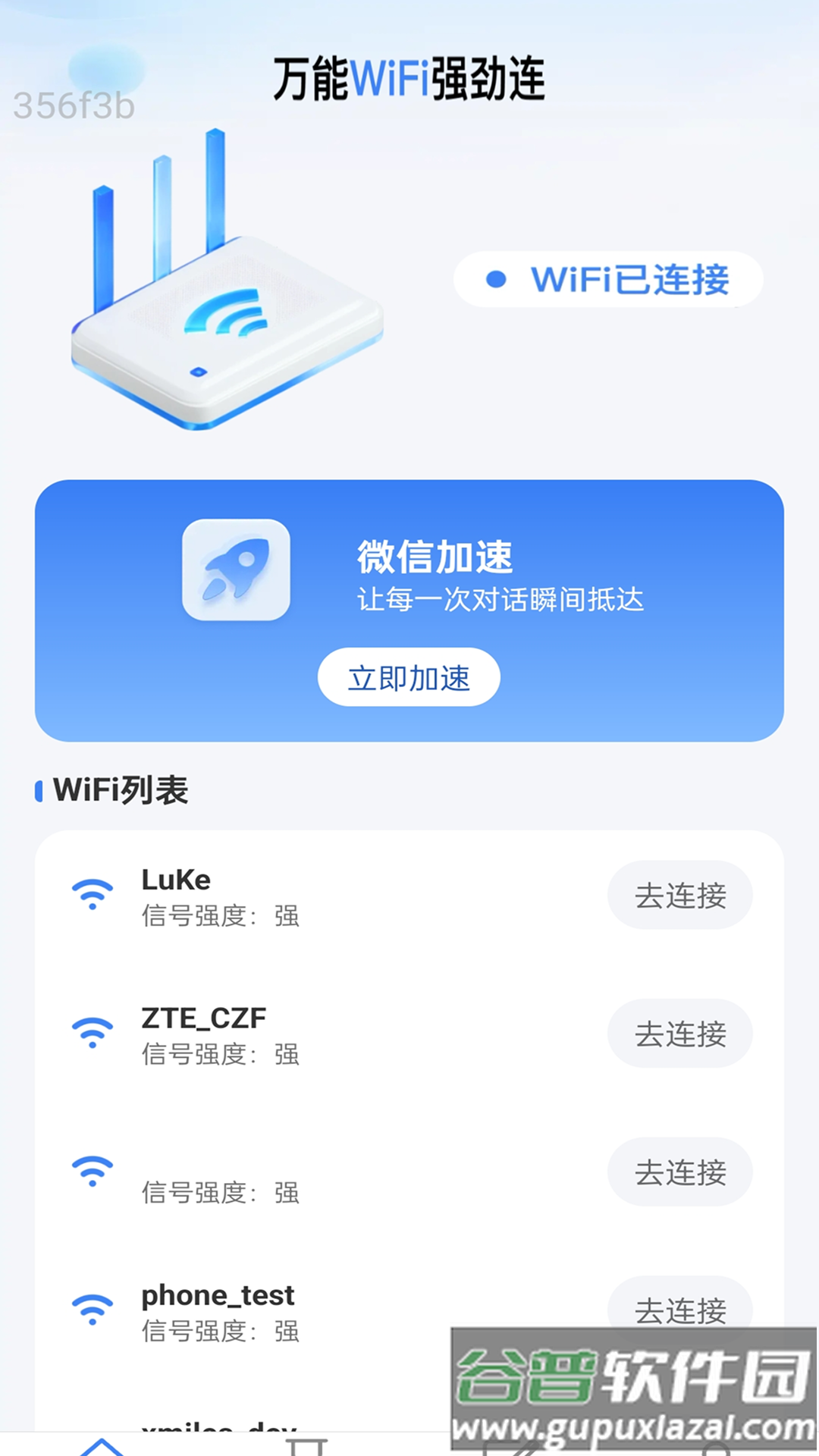The width and height of the screenshot is (819, 1456).
Task: Click the blue dot in WiFi已连接 badge
Action: [497, 280]
